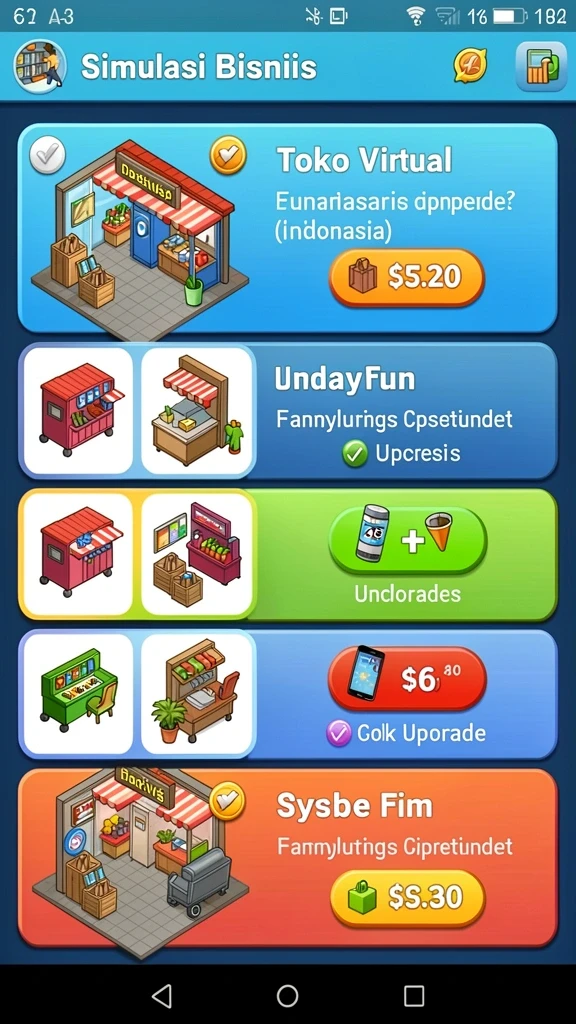
Task: Toggle the orange checkmark on Toko Virtual
Action: click(228, 155)
